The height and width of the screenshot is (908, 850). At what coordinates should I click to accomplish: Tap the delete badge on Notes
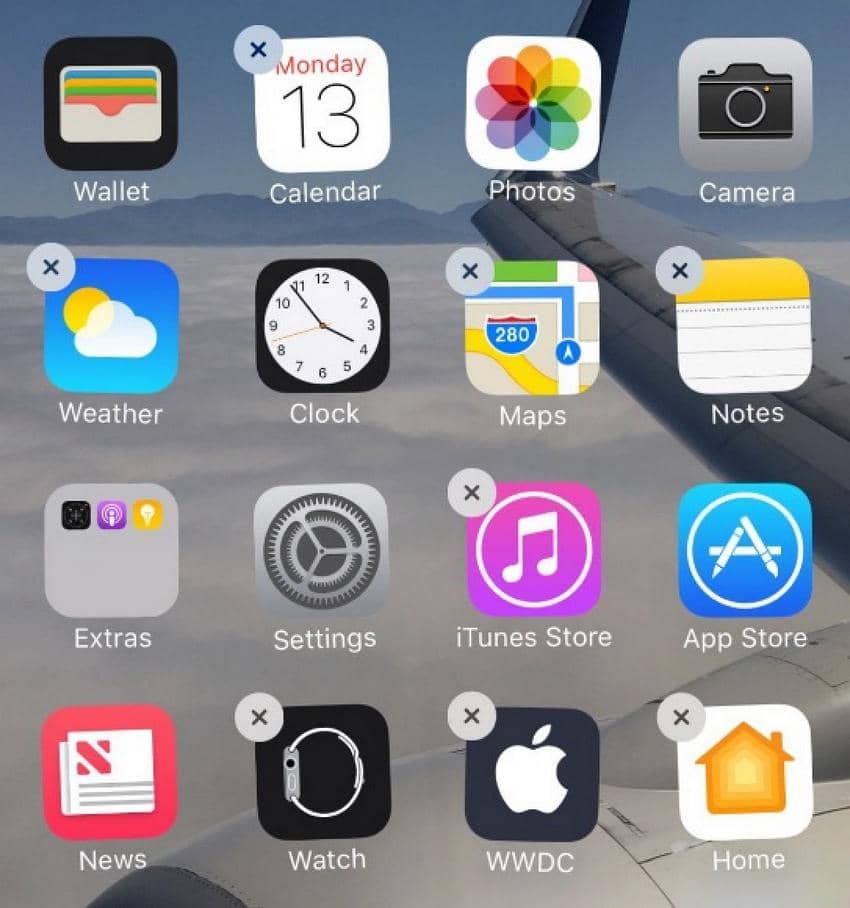click(680, 270)
